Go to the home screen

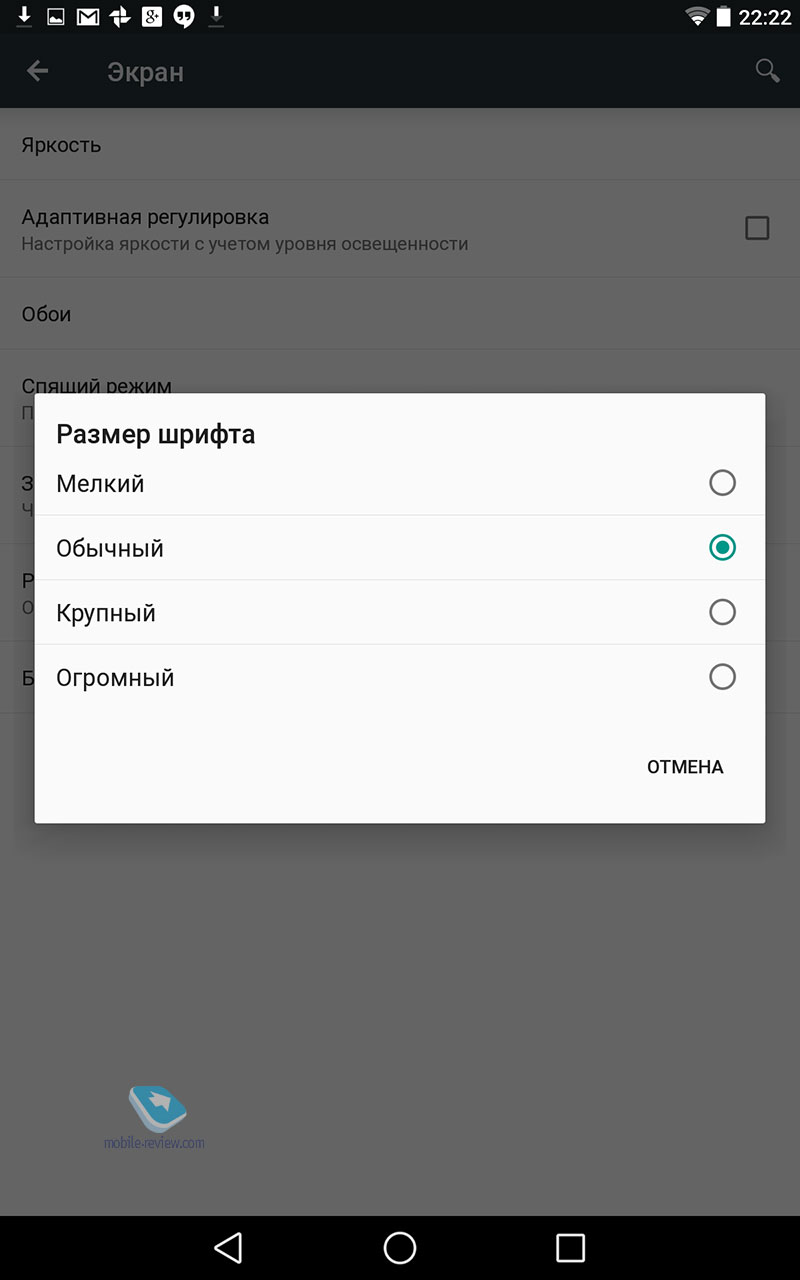(x=400, y=1247)
